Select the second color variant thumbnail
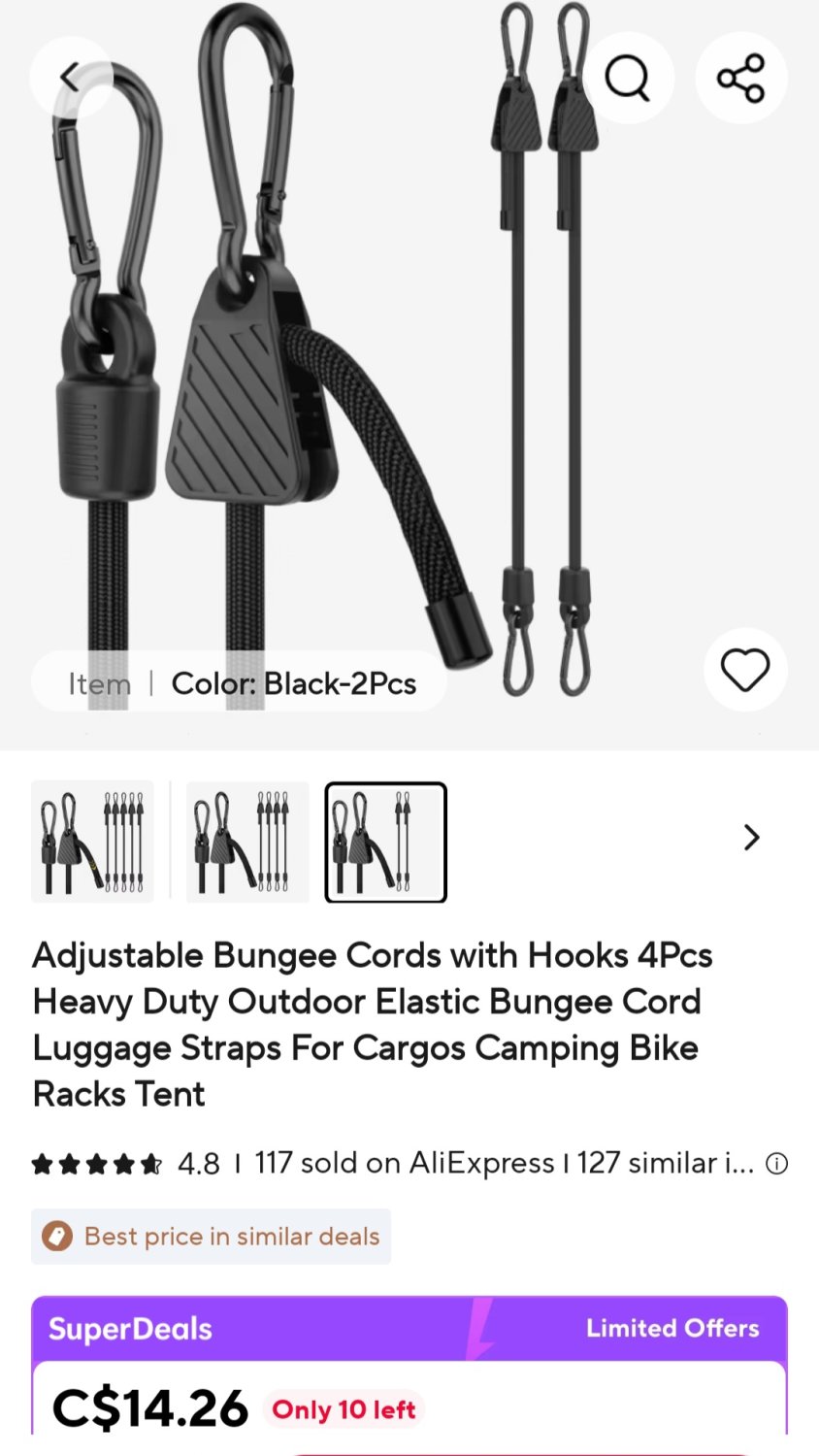This screenshot has width=819, height=1456. click(x=247, y=842)
